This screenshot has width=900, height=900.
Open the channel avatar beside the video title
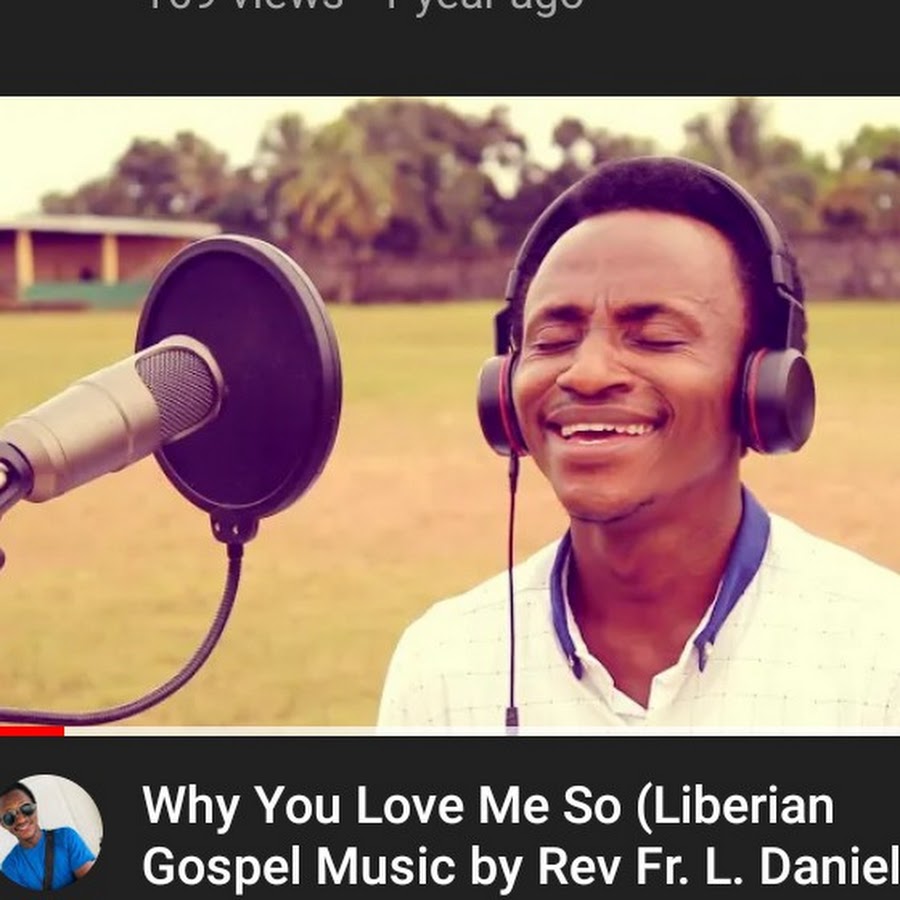pos(48,832)
